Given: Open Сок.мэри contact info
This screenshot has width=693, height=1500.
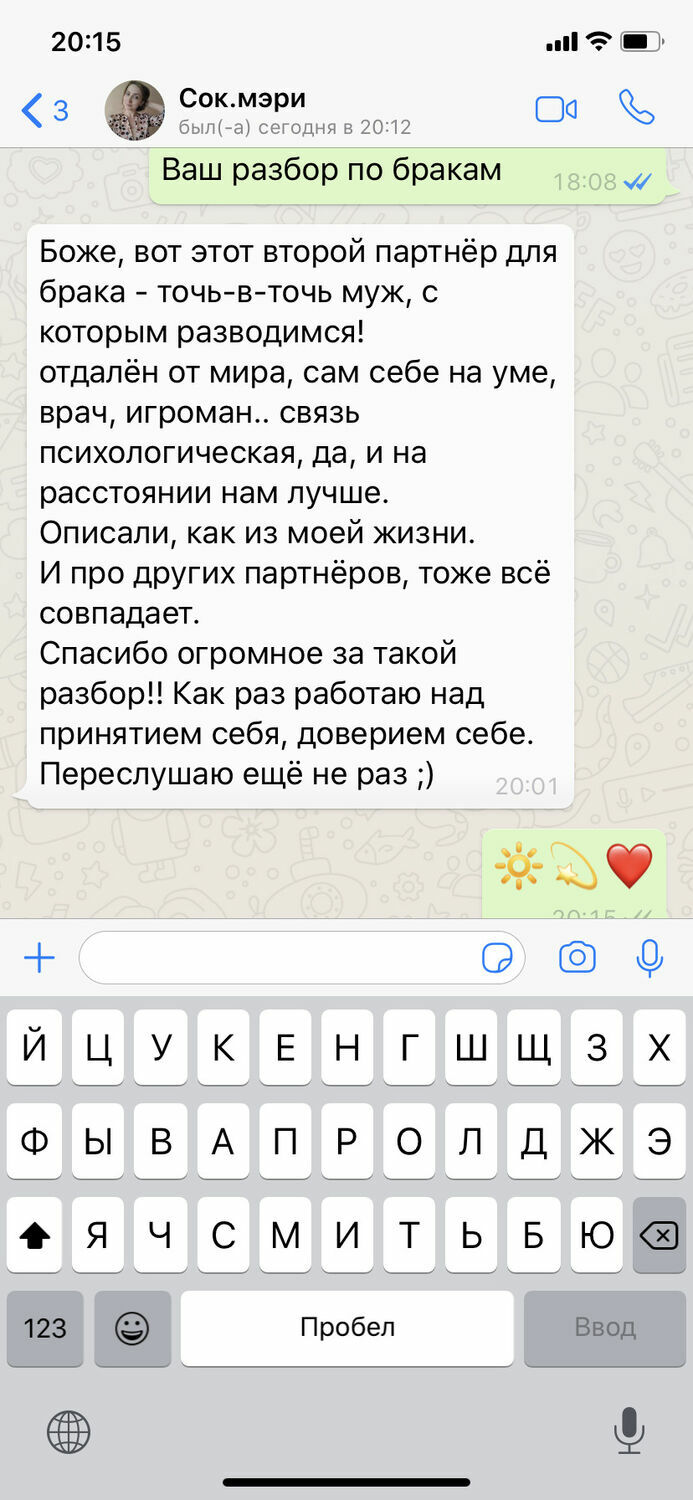Looking at the screenshot, I should (x=294, y=110).
